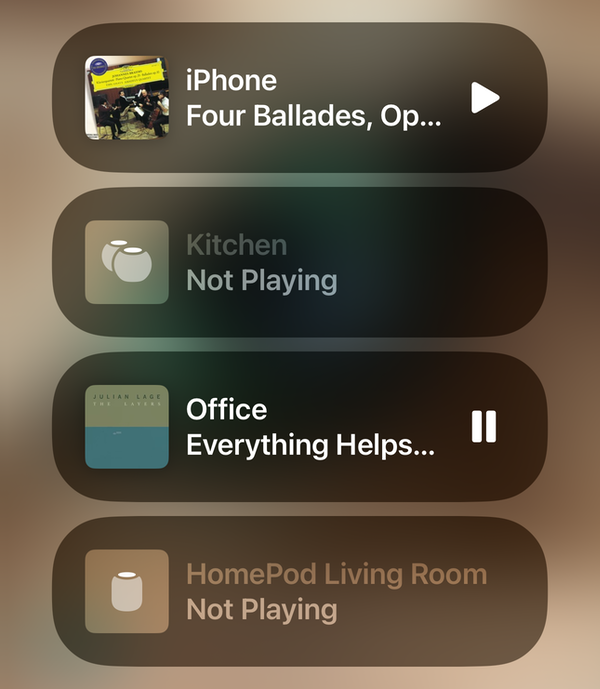Open the Office now playing card
The width and height of the screenshot is (600, 689).
[300, 427]
